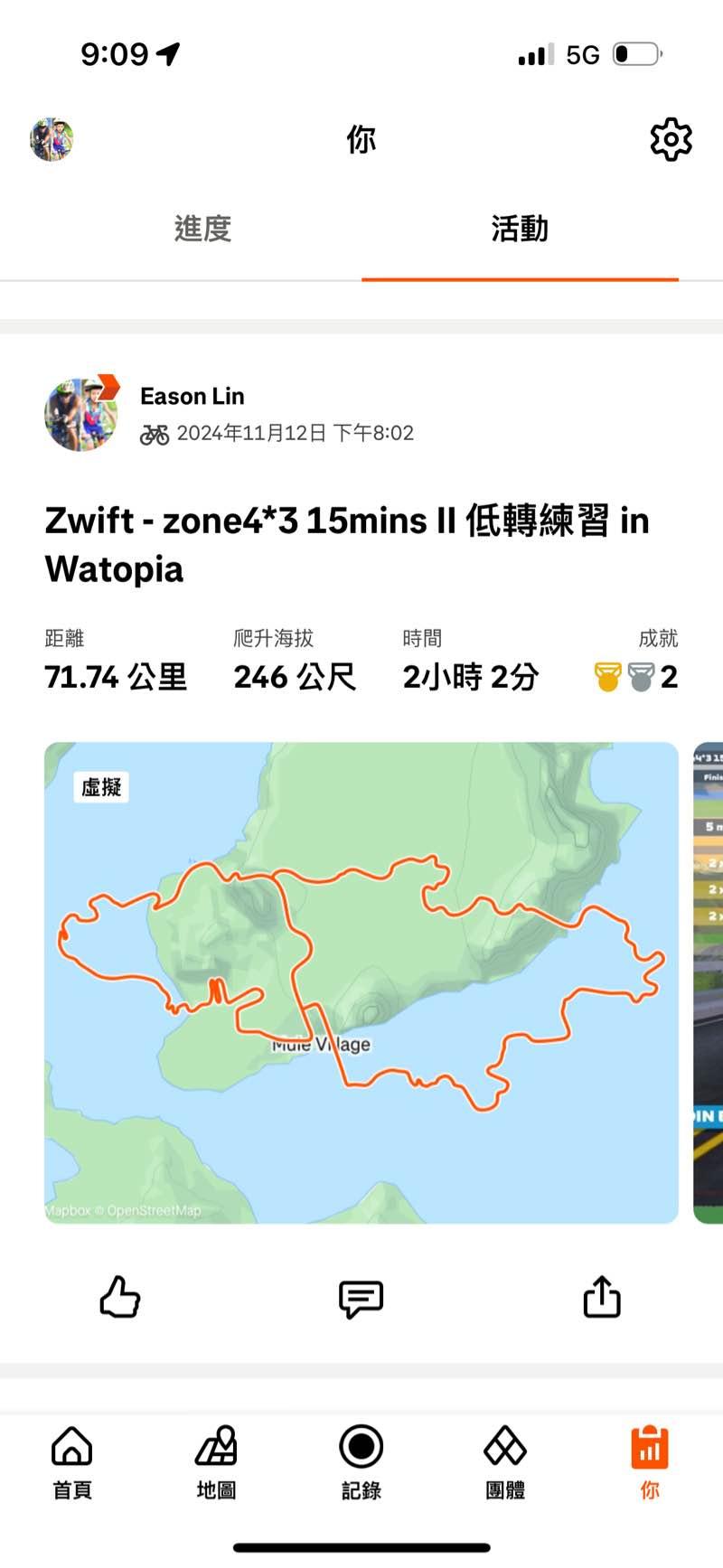
Task: View the achievements medals count
Action: pos(636,676)
